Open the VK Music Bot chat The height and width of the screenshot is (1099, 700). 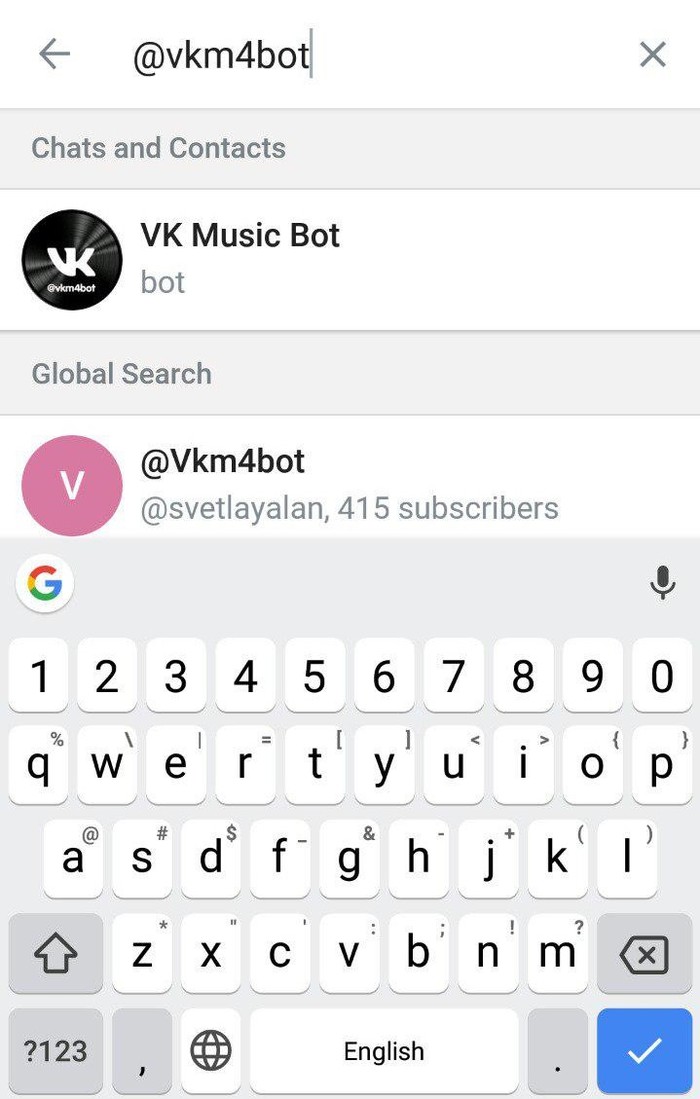click(x=350, y=259)
